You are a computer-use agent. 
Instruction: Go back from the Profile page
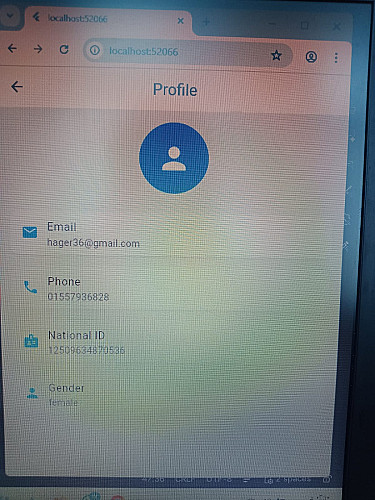(17, 87)
